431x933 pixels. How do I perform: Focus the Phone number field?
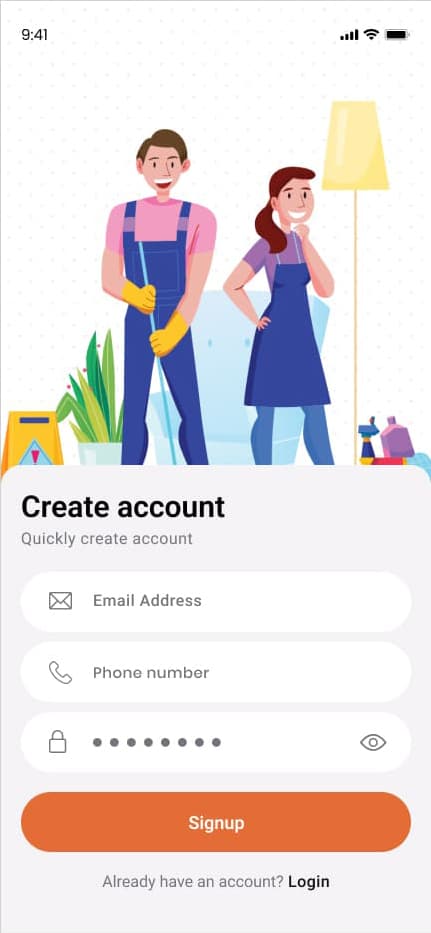[x=216, y=672]
